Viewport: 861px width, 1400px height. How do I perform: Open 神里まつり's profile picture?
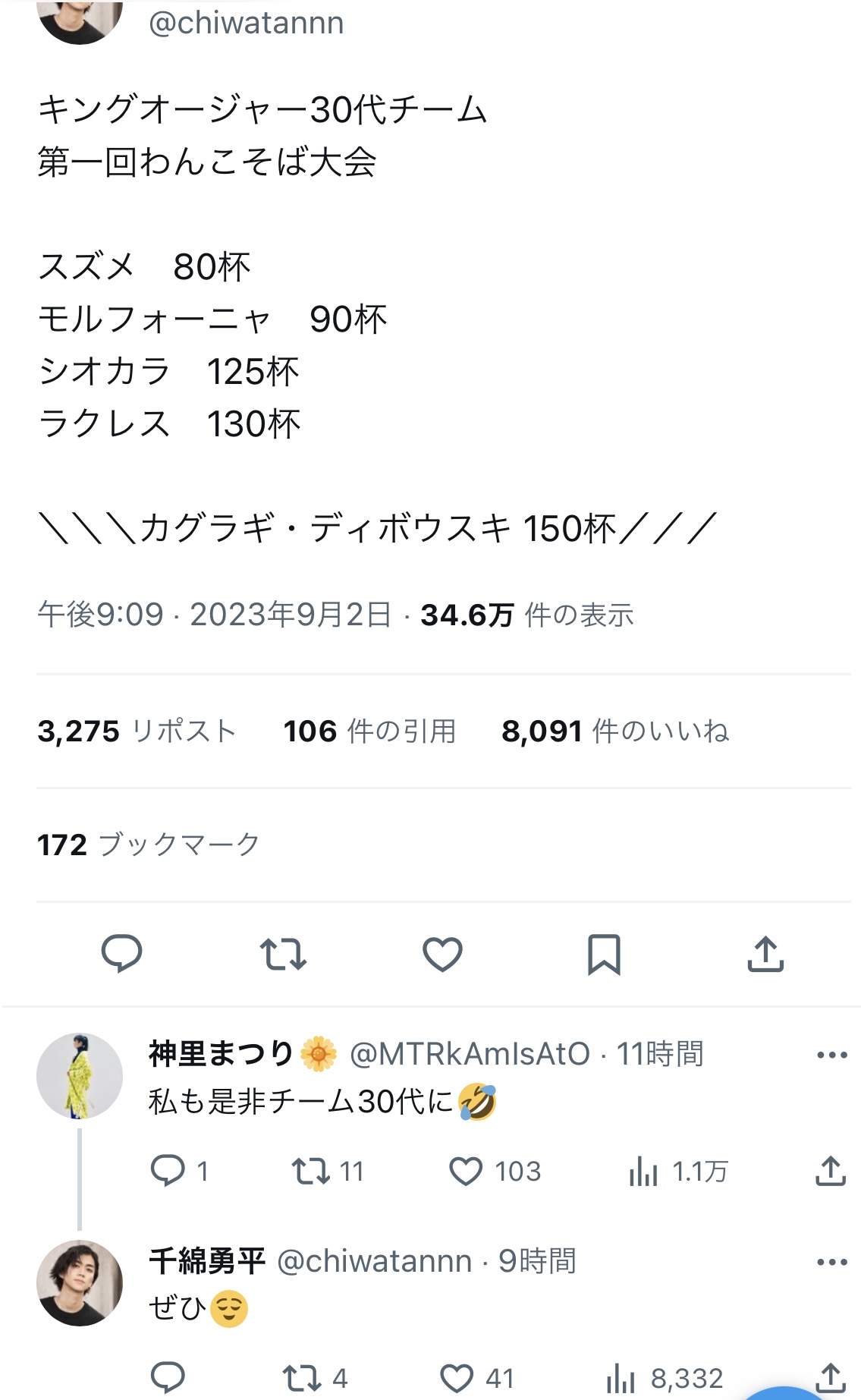click(x=80, y=1075)
